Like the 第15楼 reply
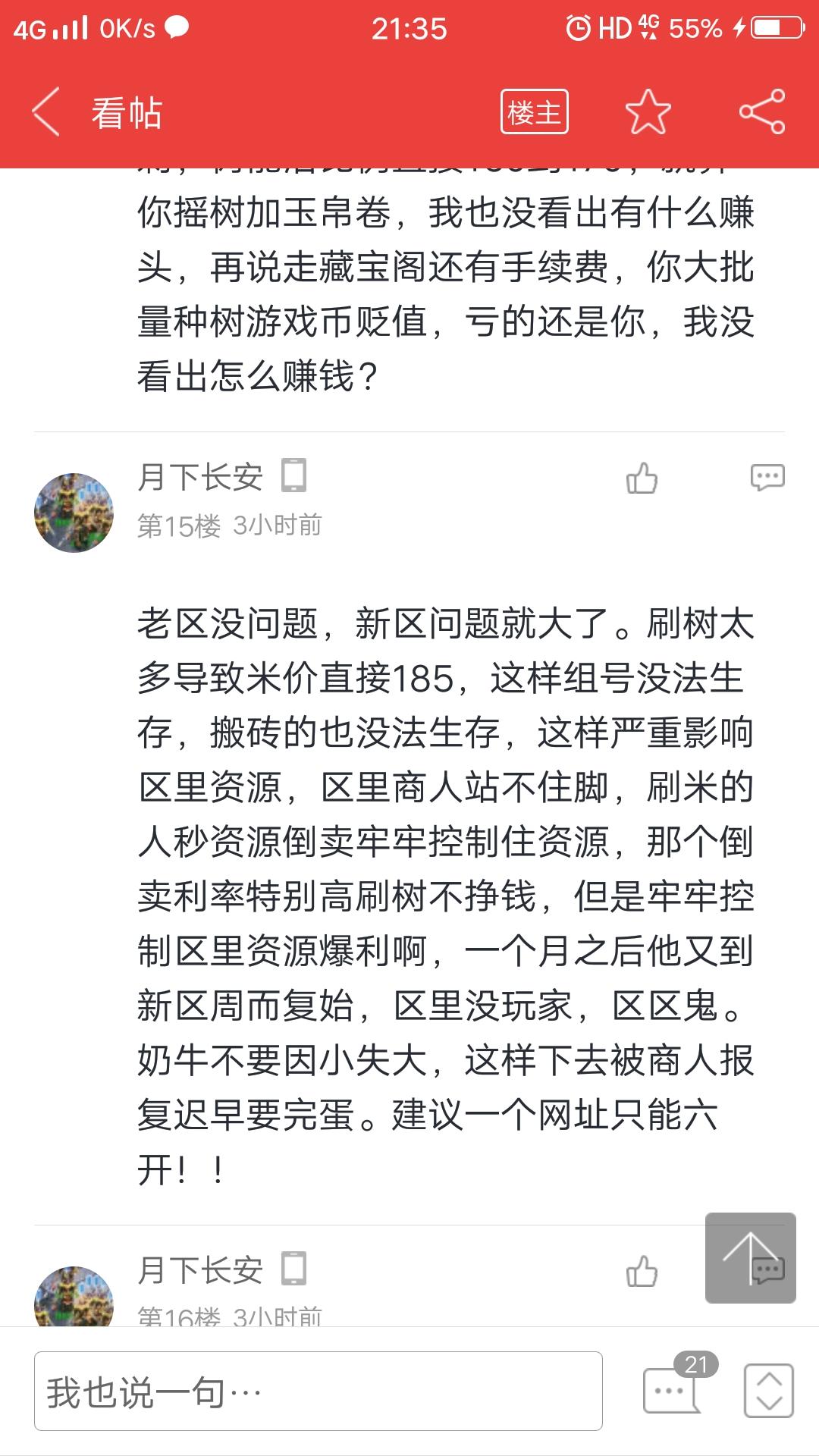This screenshot has height=1456, width=819. coord(642,479)
